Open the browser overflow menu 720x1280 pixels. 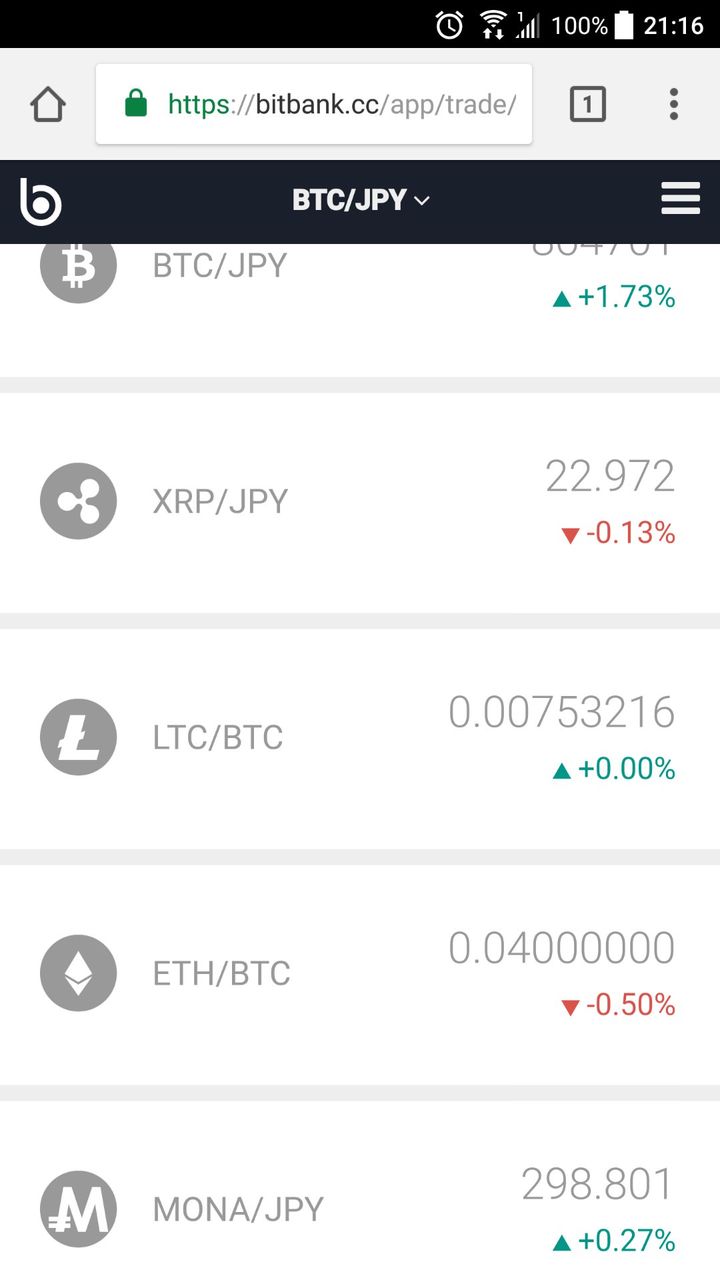pyautogui.click(x=674, y=104)
